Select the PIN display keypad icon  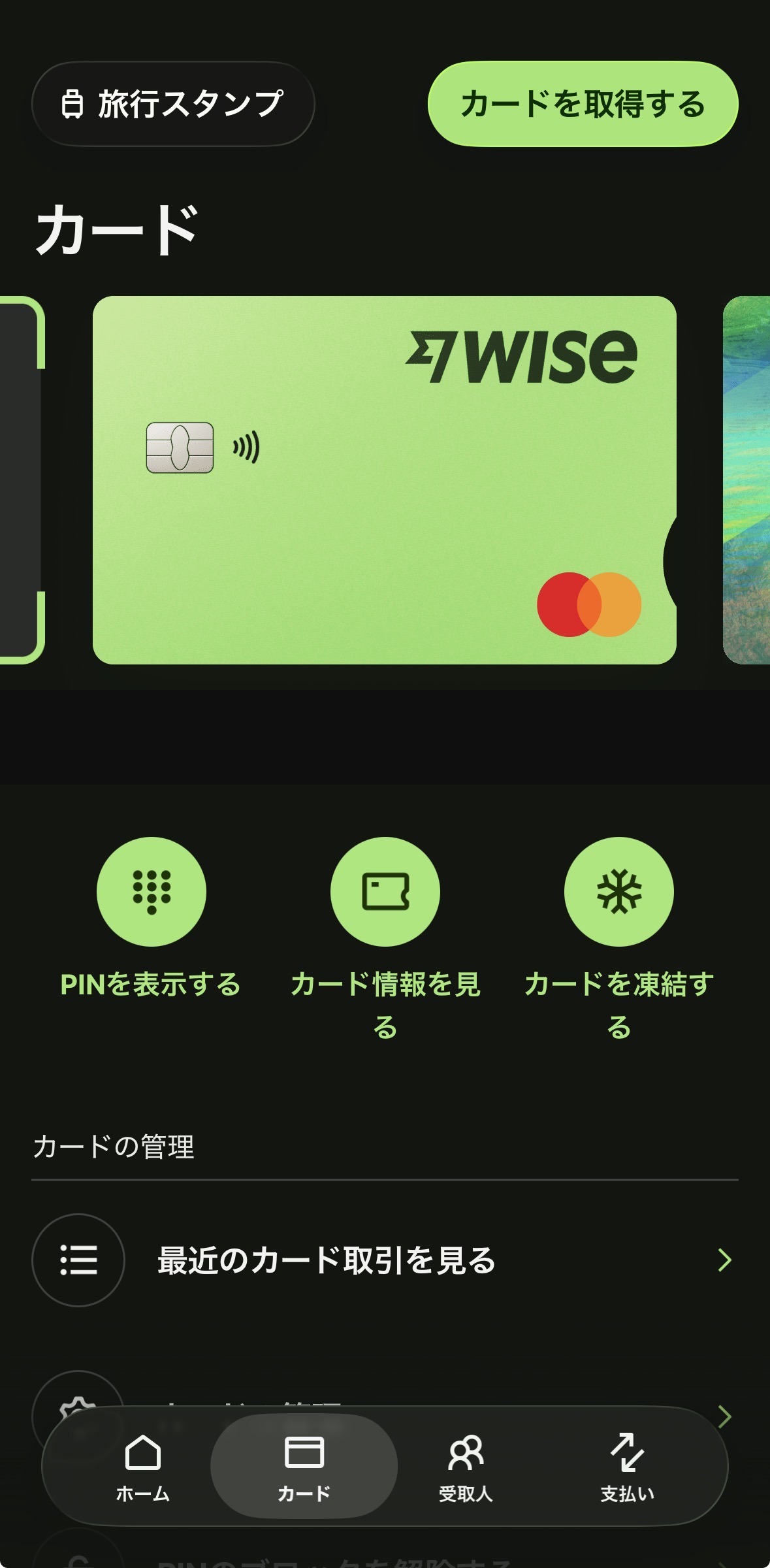click(x=150, y=892)
